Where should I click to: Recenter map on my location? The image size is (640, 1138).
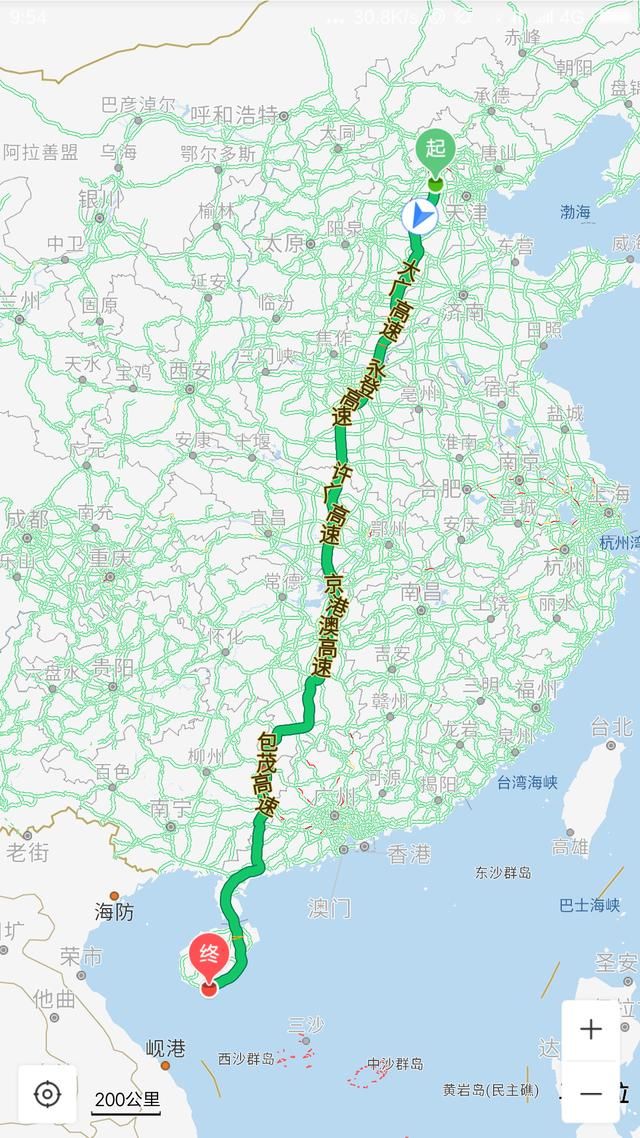pyautogui.click(x=47, y=1093)
